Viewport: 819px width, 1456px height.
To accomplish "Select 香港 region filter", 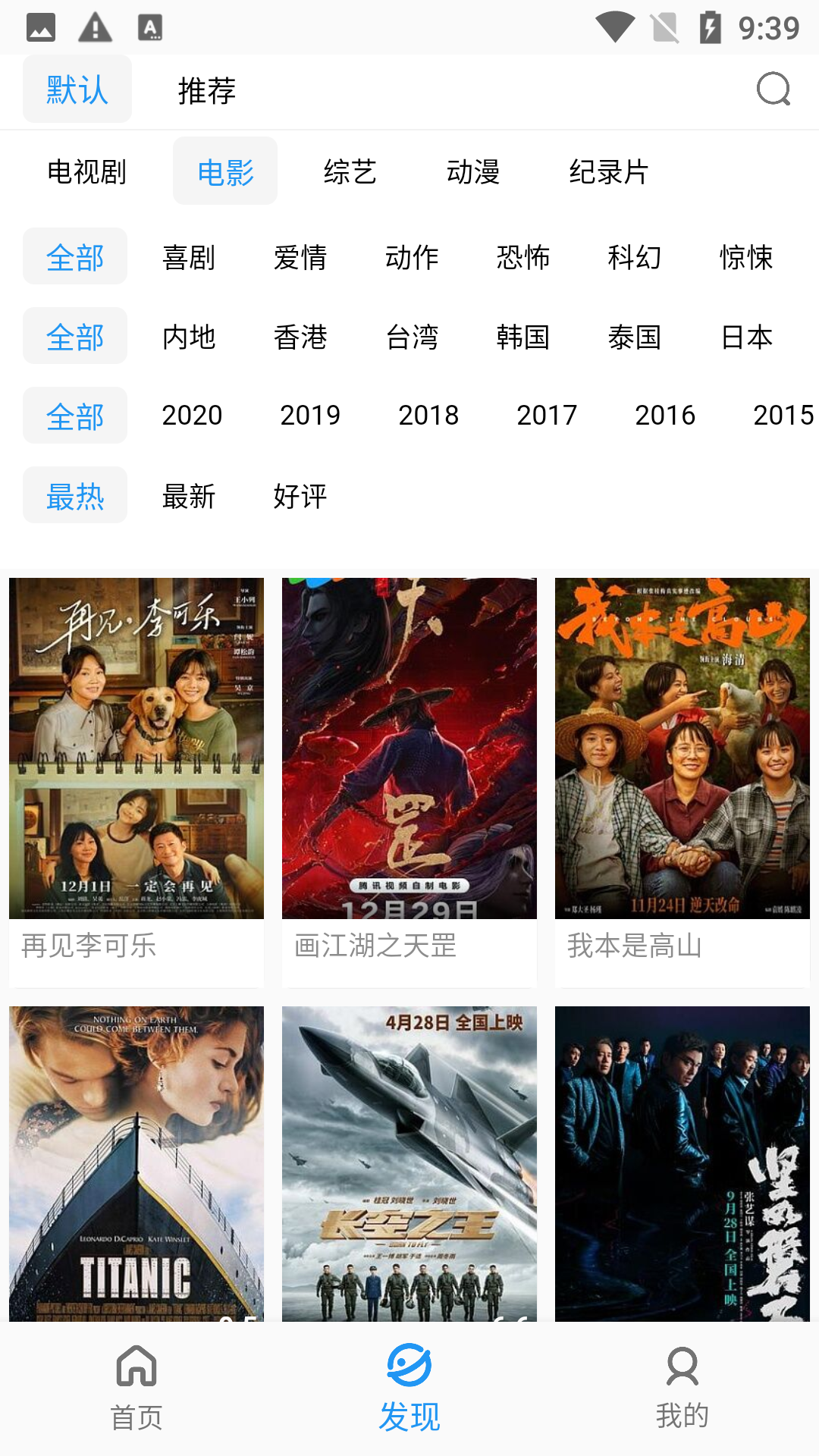I will (300, 337).
